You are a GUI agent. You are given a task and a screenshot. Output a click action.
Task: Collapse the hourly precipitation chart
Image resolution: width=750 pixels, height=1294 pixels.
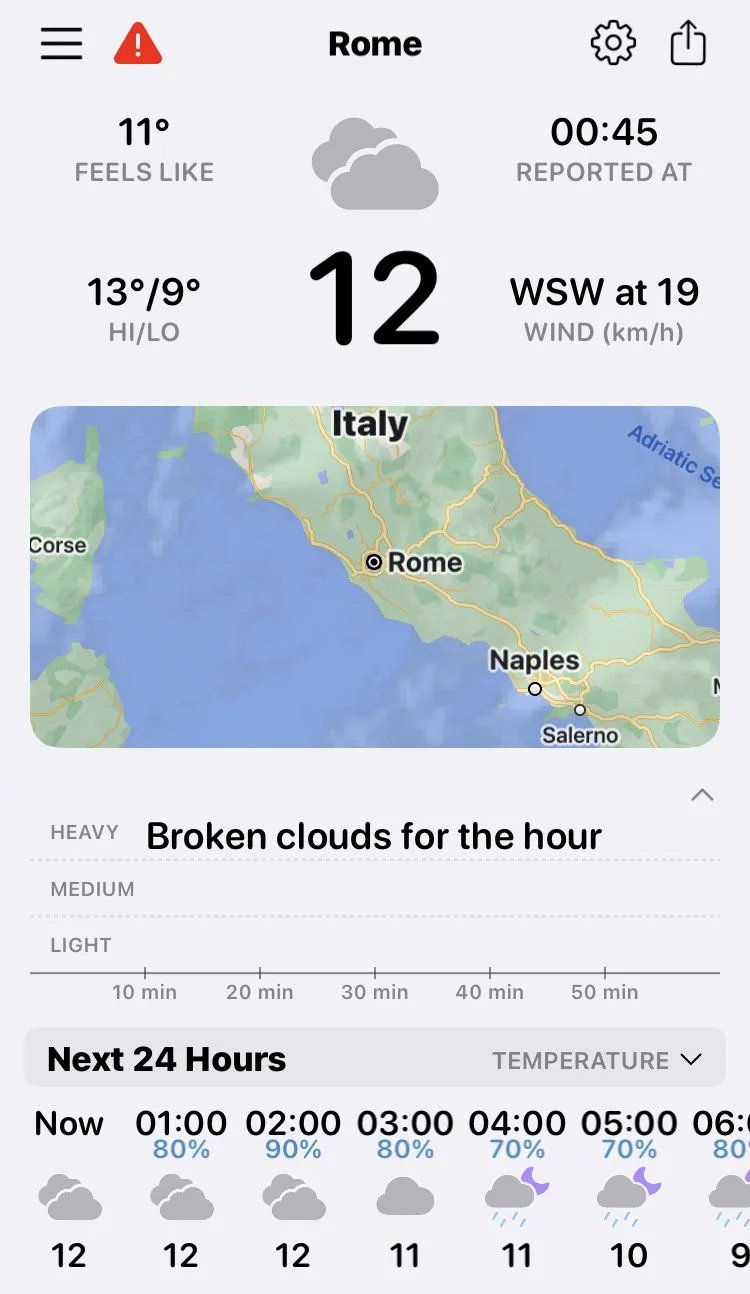point(702,795)
